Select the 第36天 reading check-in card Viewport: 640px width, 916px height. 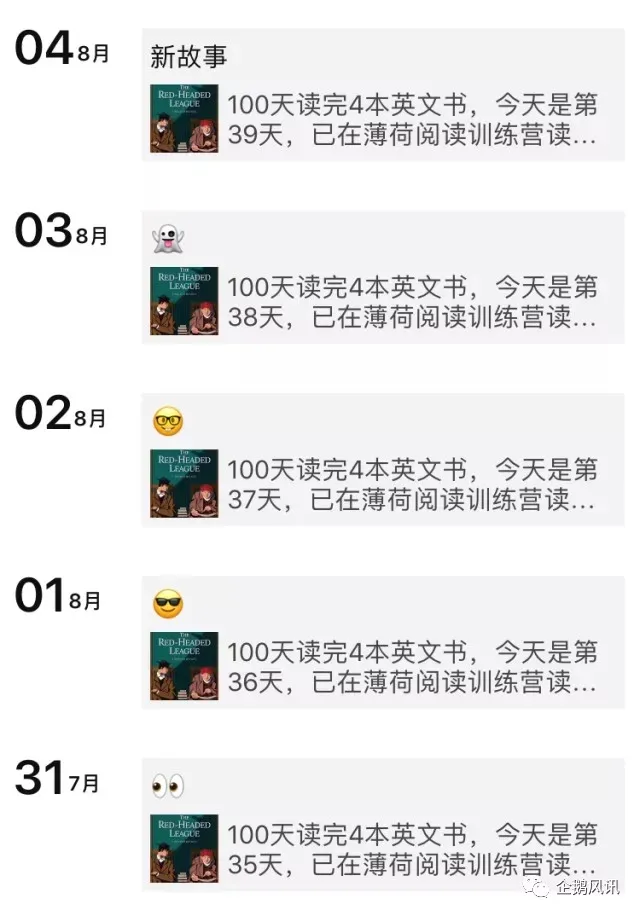(384, 667)
